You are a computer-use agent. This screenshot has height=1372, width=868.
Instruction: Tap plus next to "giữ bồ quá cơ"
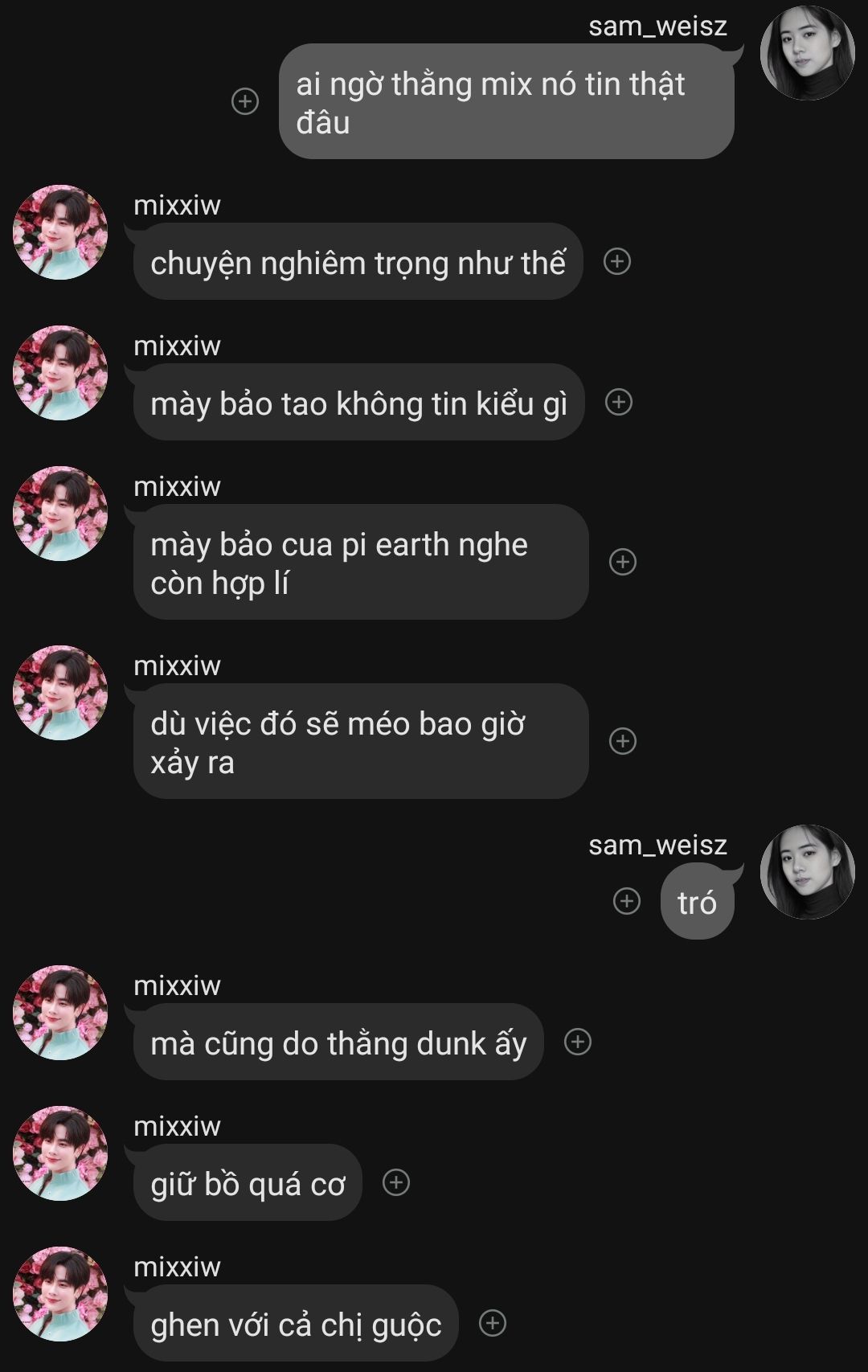click(396, 1182)
